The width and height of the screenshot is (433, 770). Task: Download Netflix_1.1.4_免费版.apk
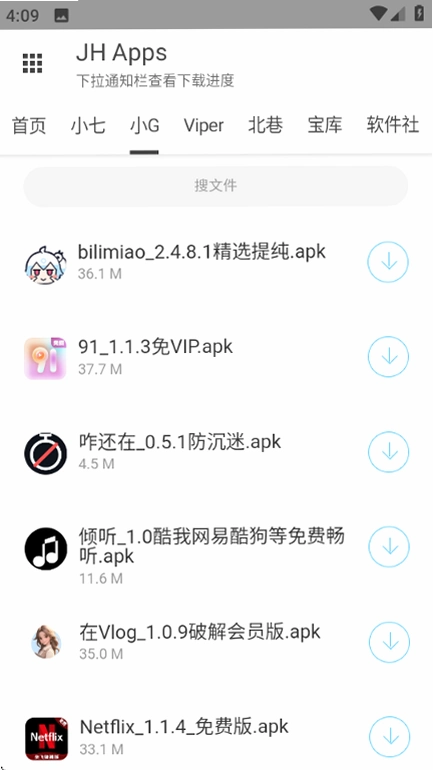[390, 737]
